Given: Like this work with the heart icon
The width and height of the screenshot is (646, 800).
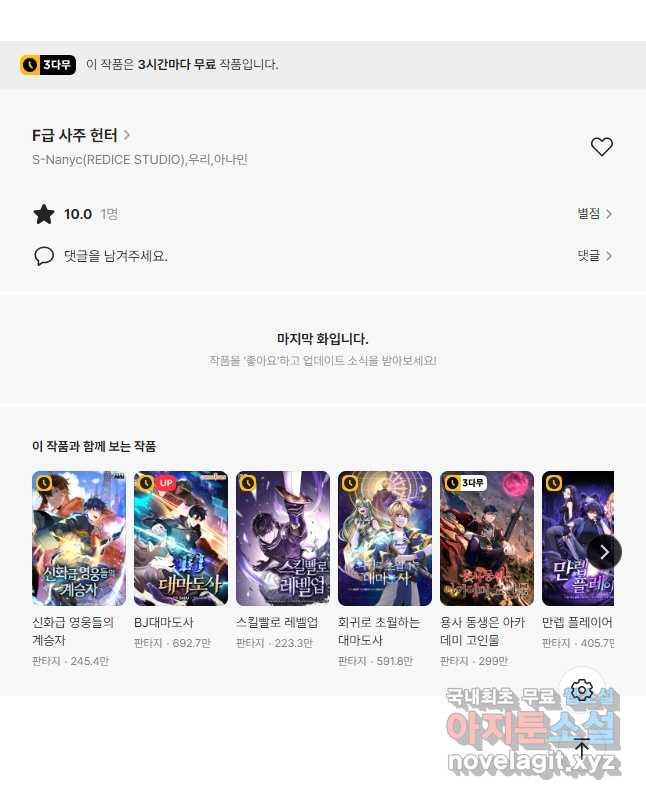Looking at the screenshot, I should (x=601, y=147).
